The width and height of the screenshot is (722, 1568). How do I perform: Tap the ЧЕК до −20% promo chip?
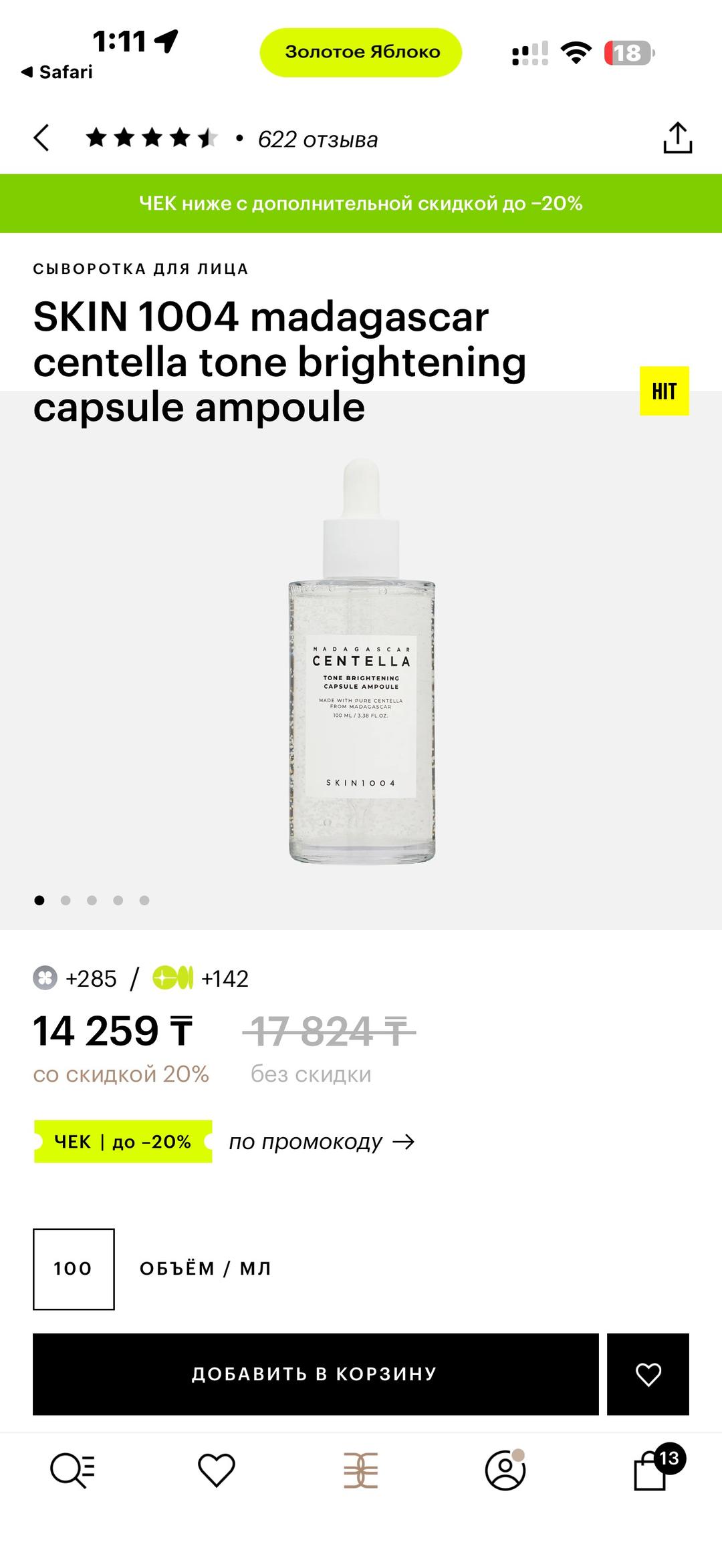123,1141
